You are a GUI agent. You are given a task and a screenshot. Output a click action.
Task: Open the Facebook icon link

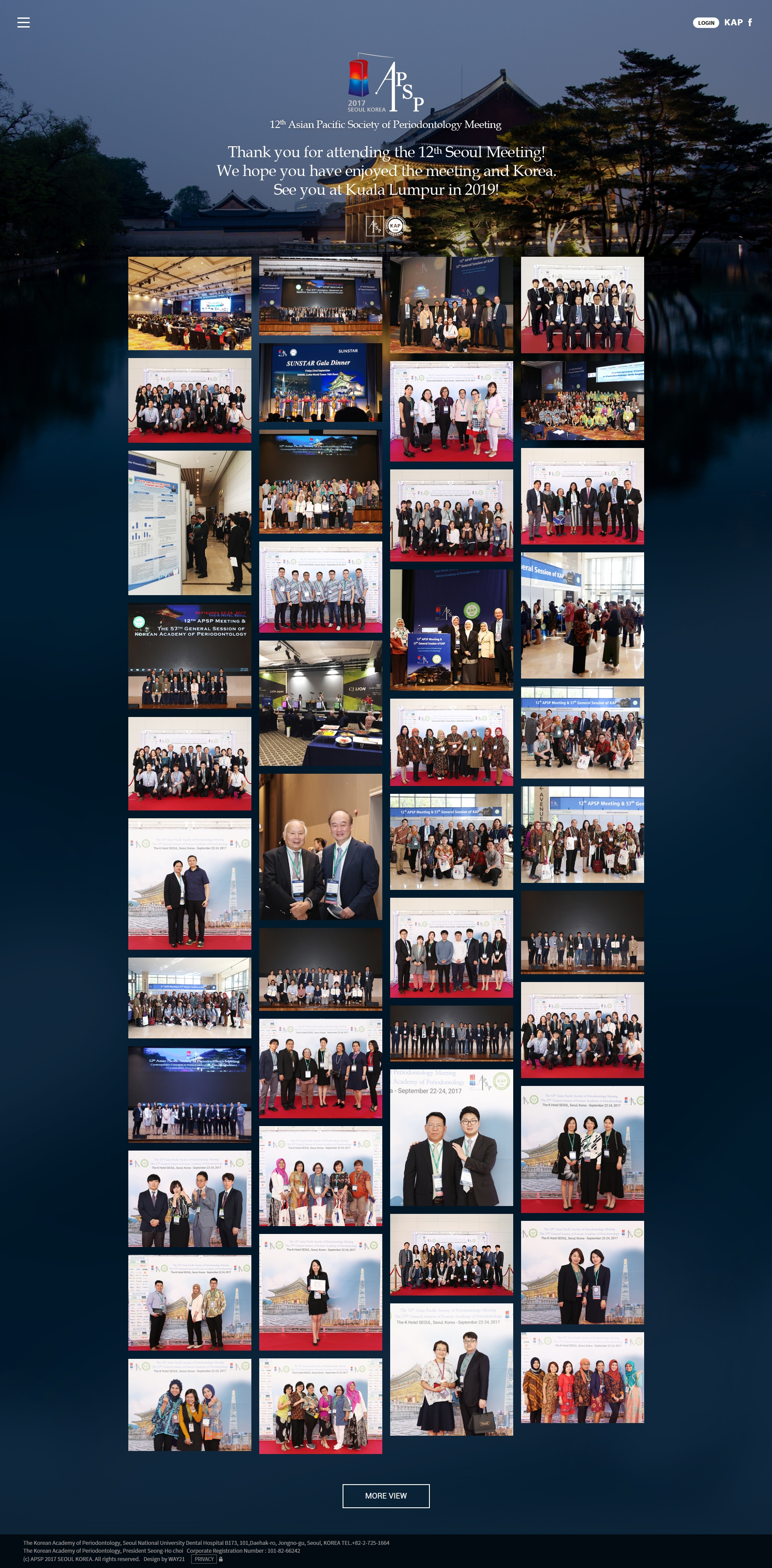pyautogui.click(x=750, y=23)
